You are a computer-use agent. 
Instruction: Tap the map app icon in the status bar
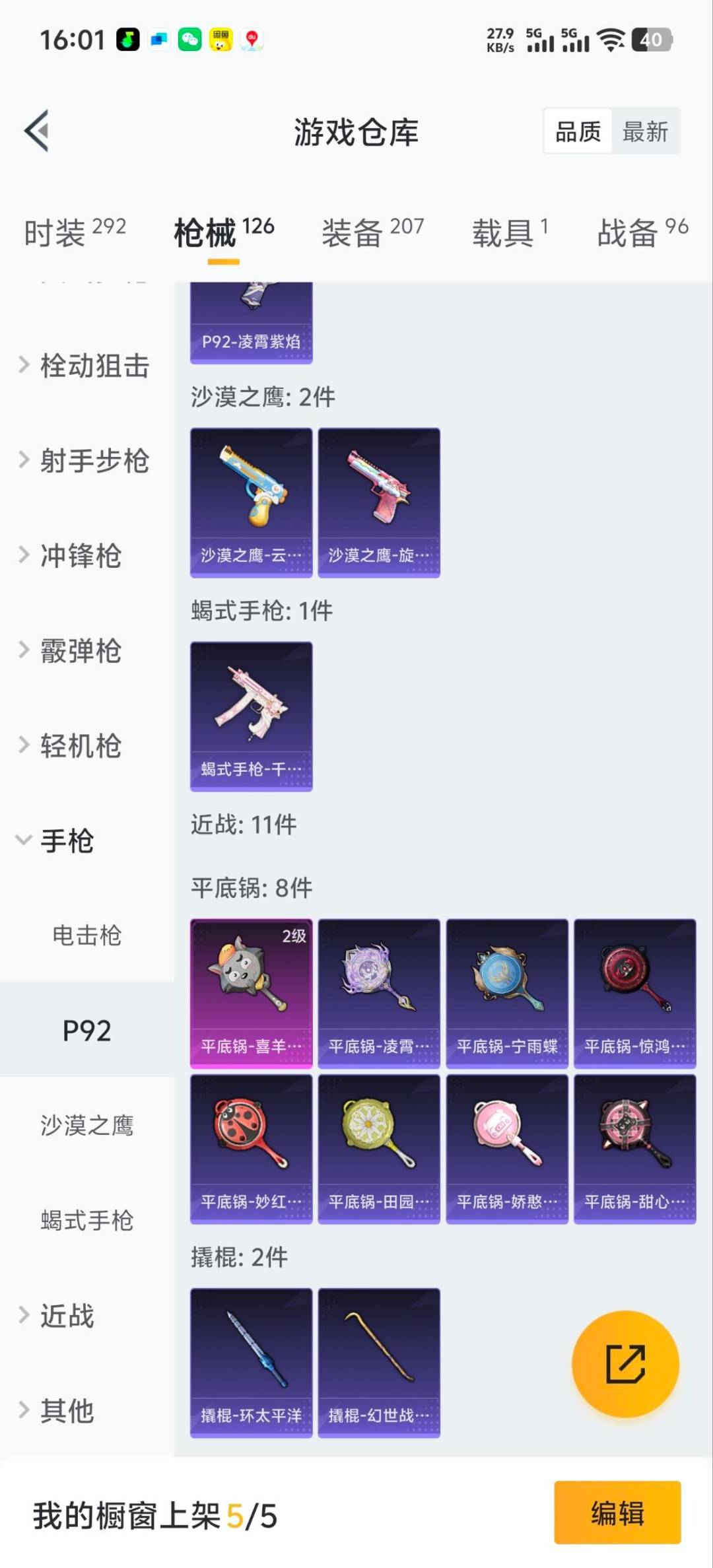[253, 40]
